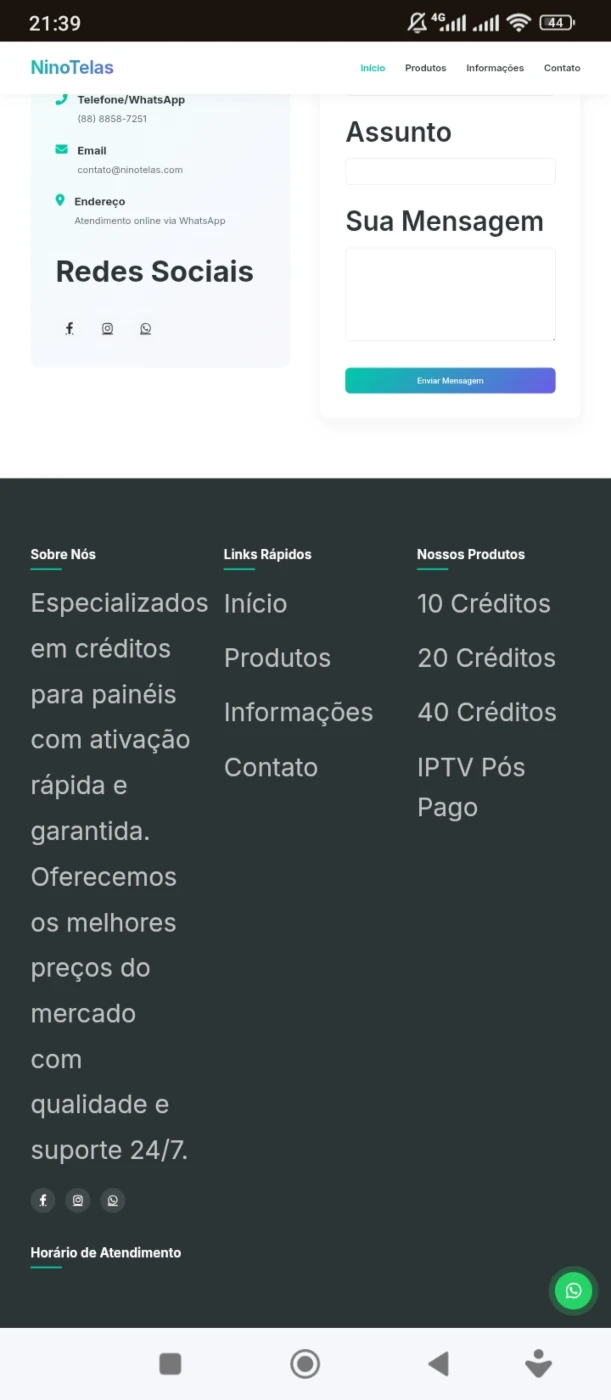
Task: Open the Produtos link in the top navigation
Action: [x=425, y=68]
